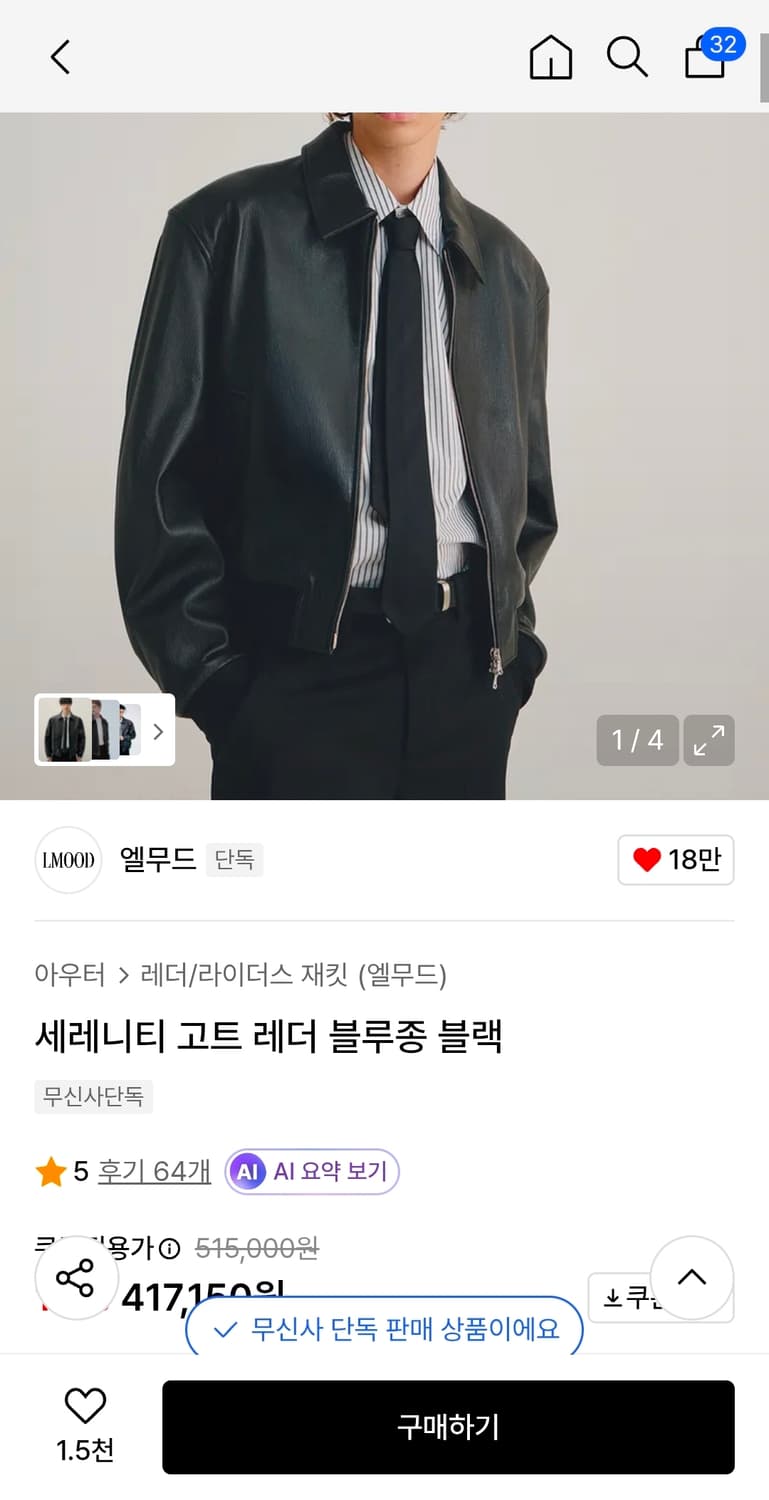
Task: Open the 쿠폰적용가 price info tooltip
Action: (x=170, y=1248)
